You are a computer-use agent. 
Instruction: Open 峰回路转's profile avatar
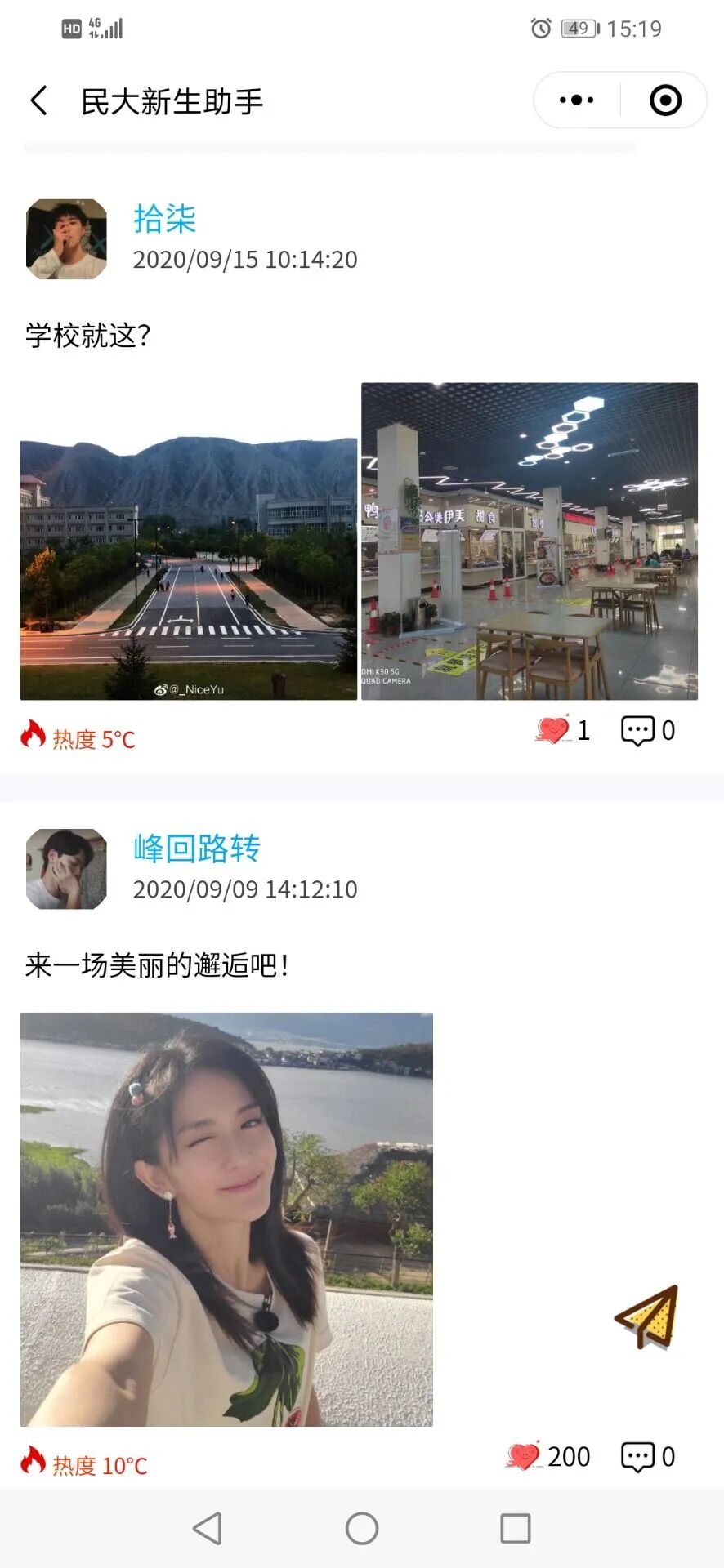coord(67,869)
